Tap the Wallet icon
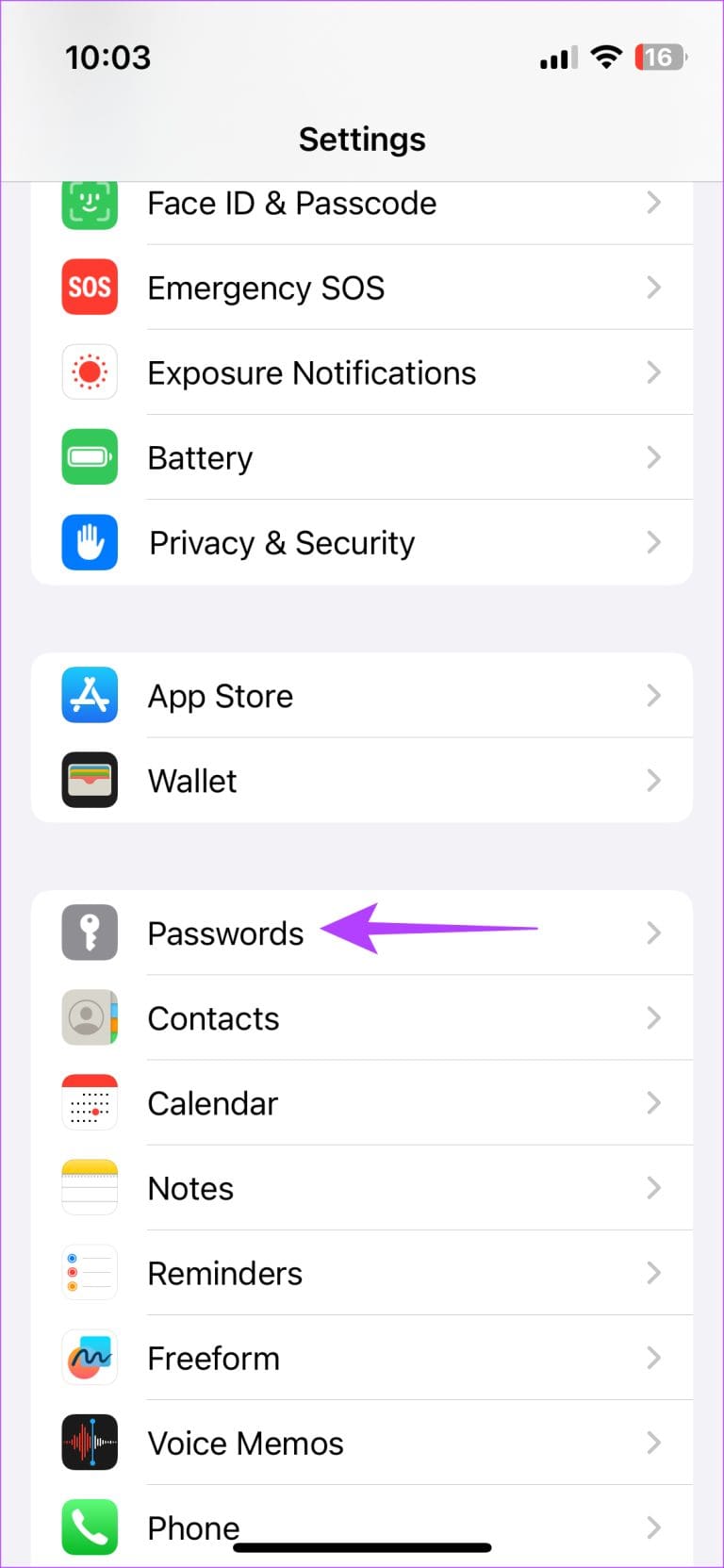 pyautogui.click(x=90, y=780)
